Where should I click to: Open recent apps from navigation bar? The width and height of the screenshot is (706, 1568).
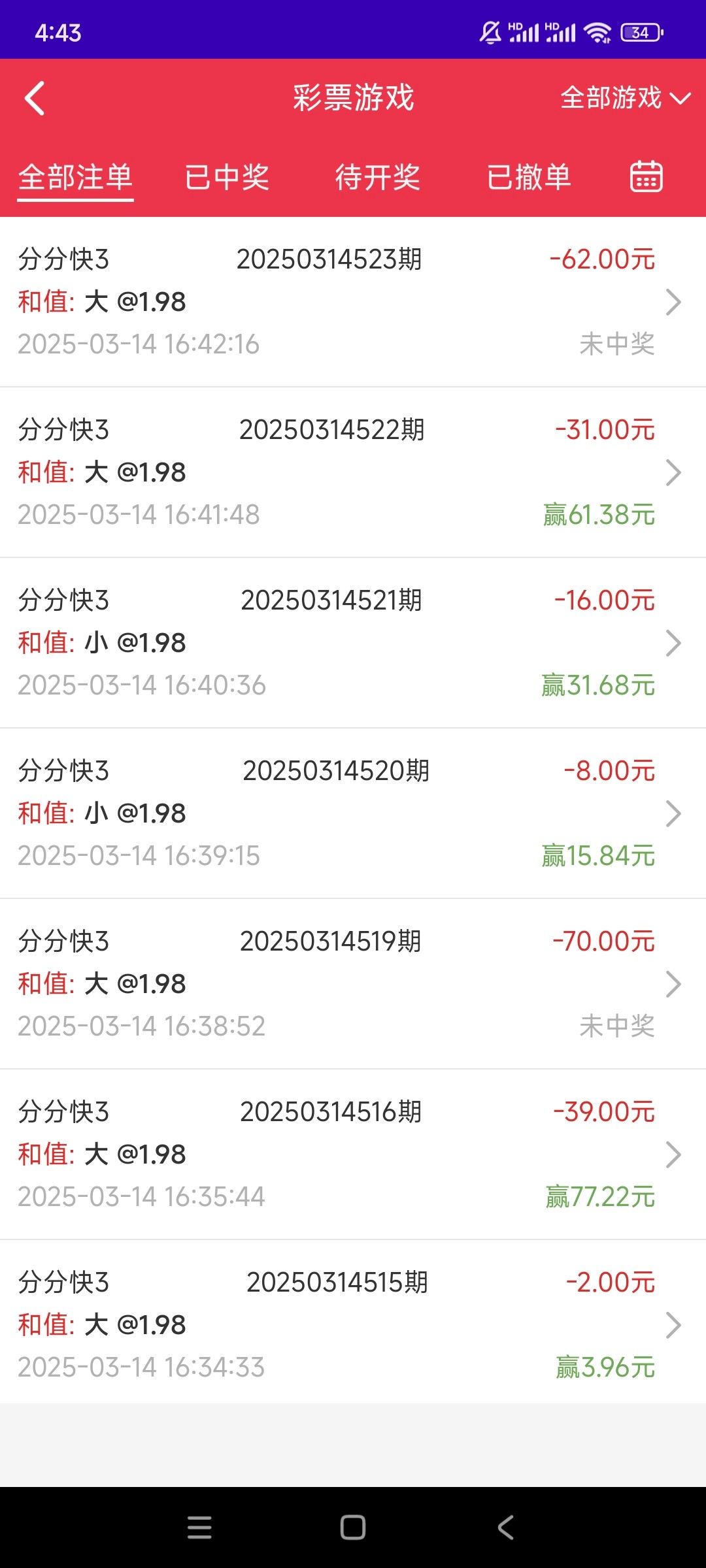(199, 1527)
